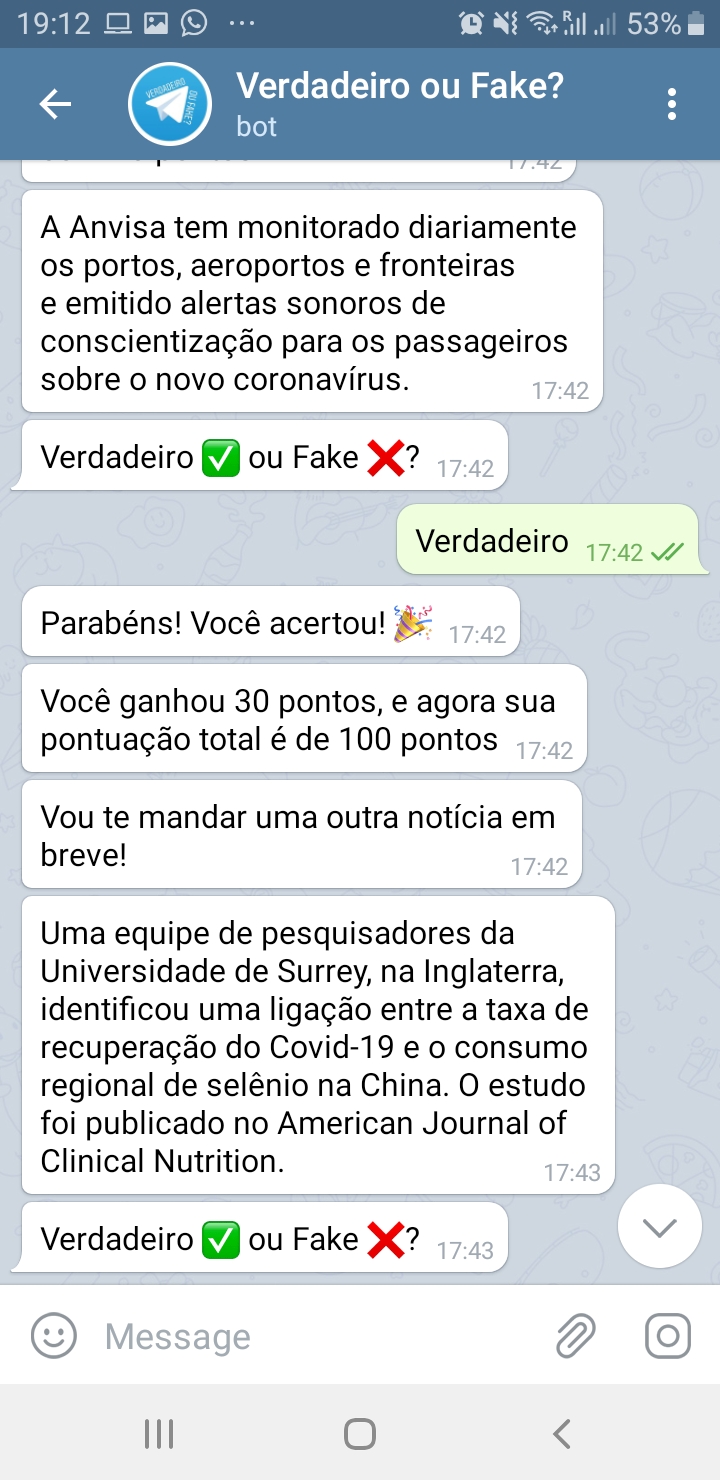Open the camera icon in the message bar
Viewport: 720px width, 1480px height.
667,1335
